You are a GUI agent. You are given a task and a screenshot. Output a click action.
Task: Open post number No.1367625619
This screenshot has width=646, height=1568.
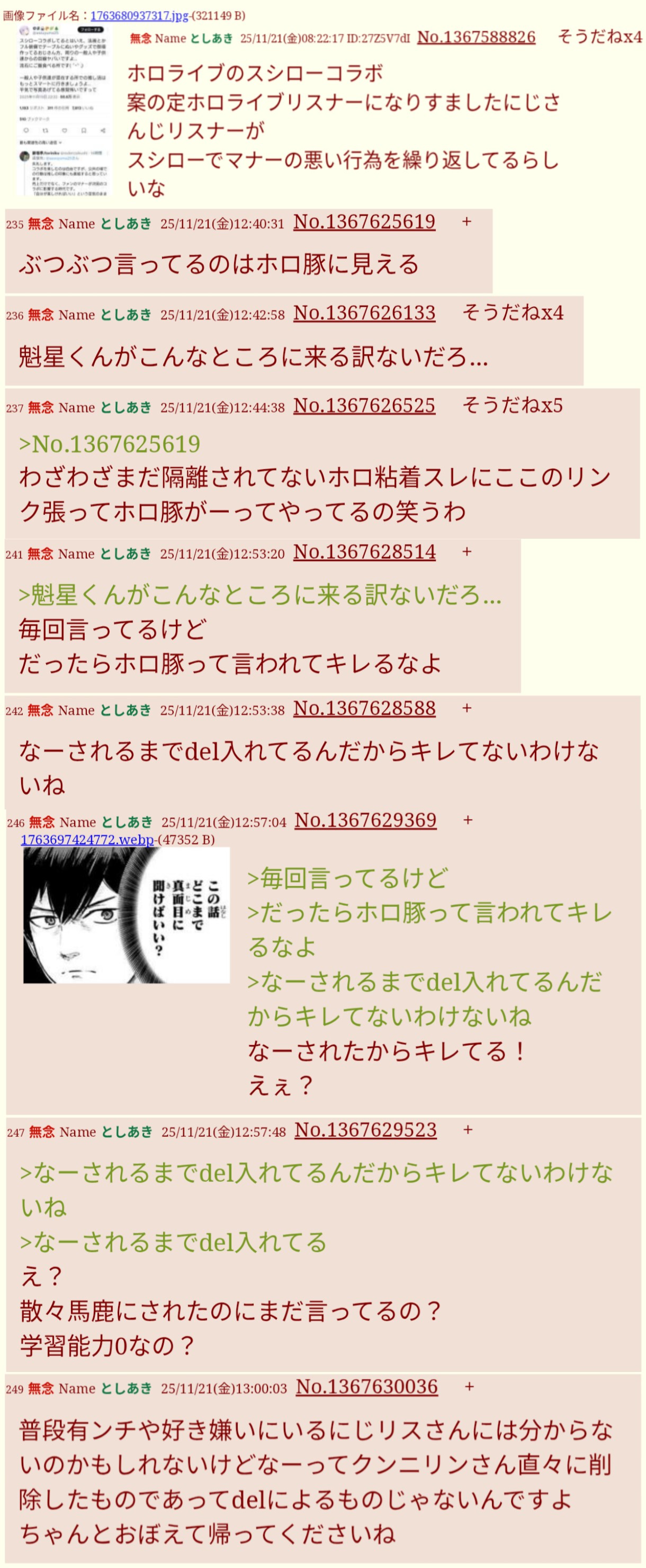364,222
